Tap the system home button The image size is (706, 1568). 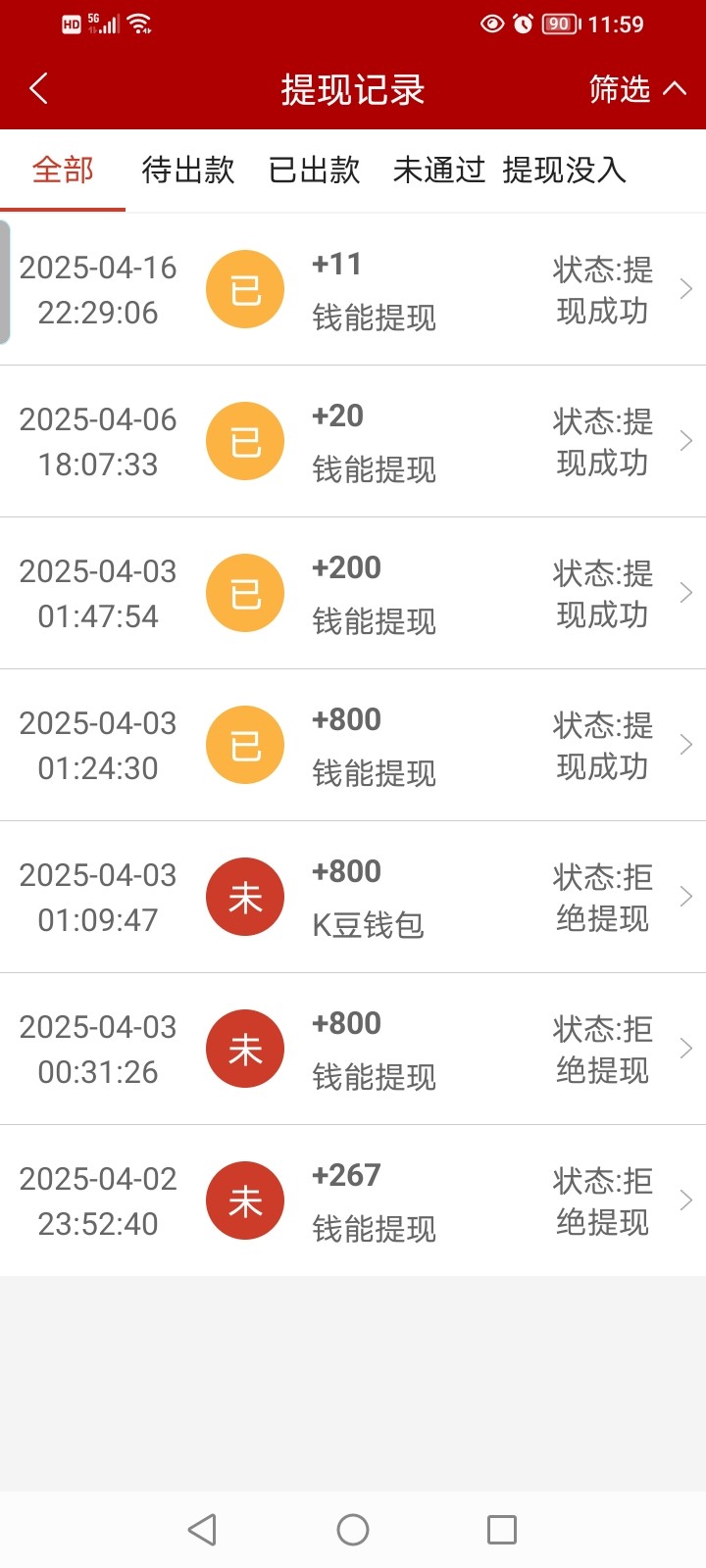pyautogui.click(x=353, y=1530)
